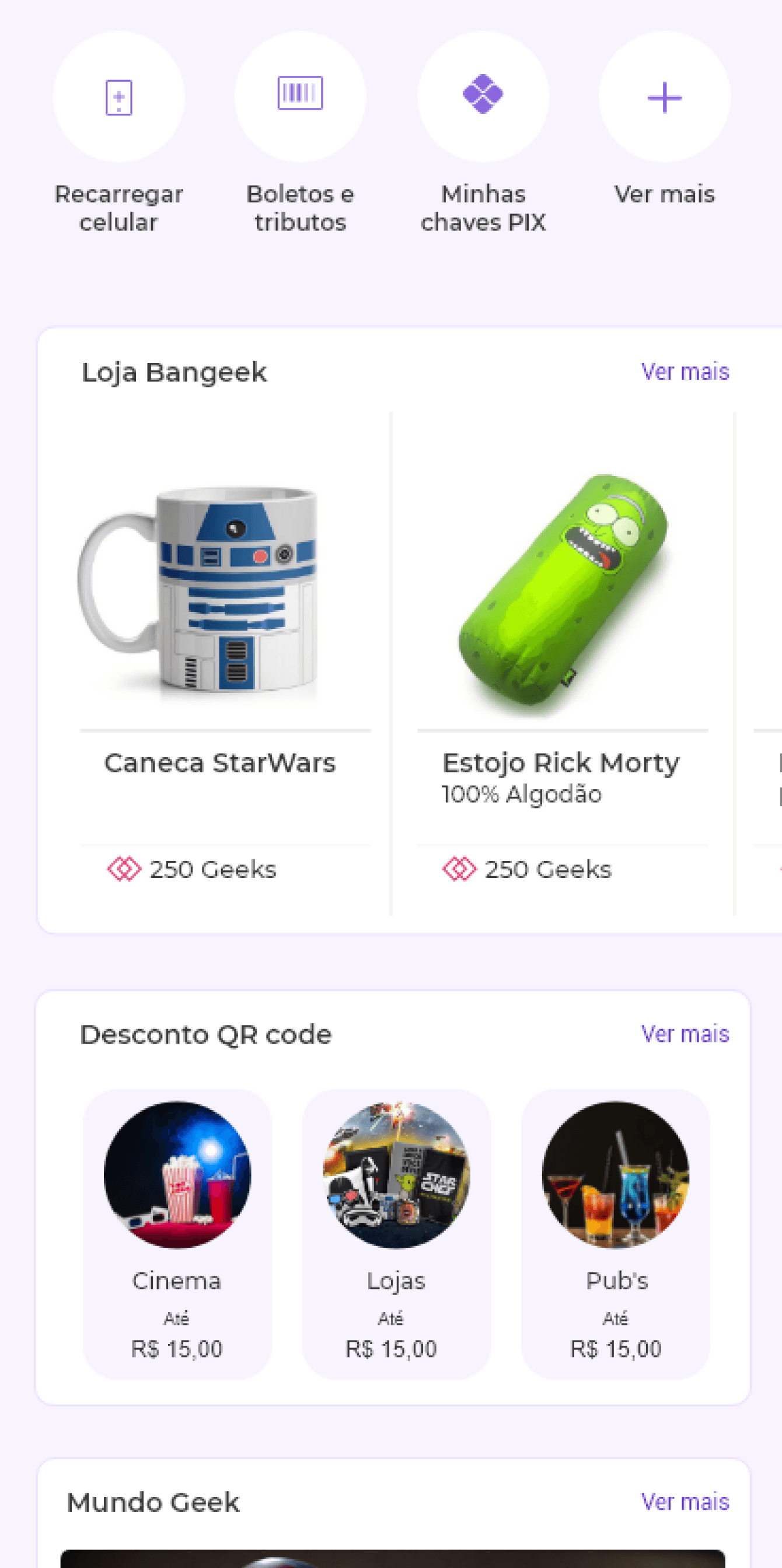Screen dimensions: 782x1568
Task: Open Recarregar celular shortcut
Action: (x=119, y=97)
